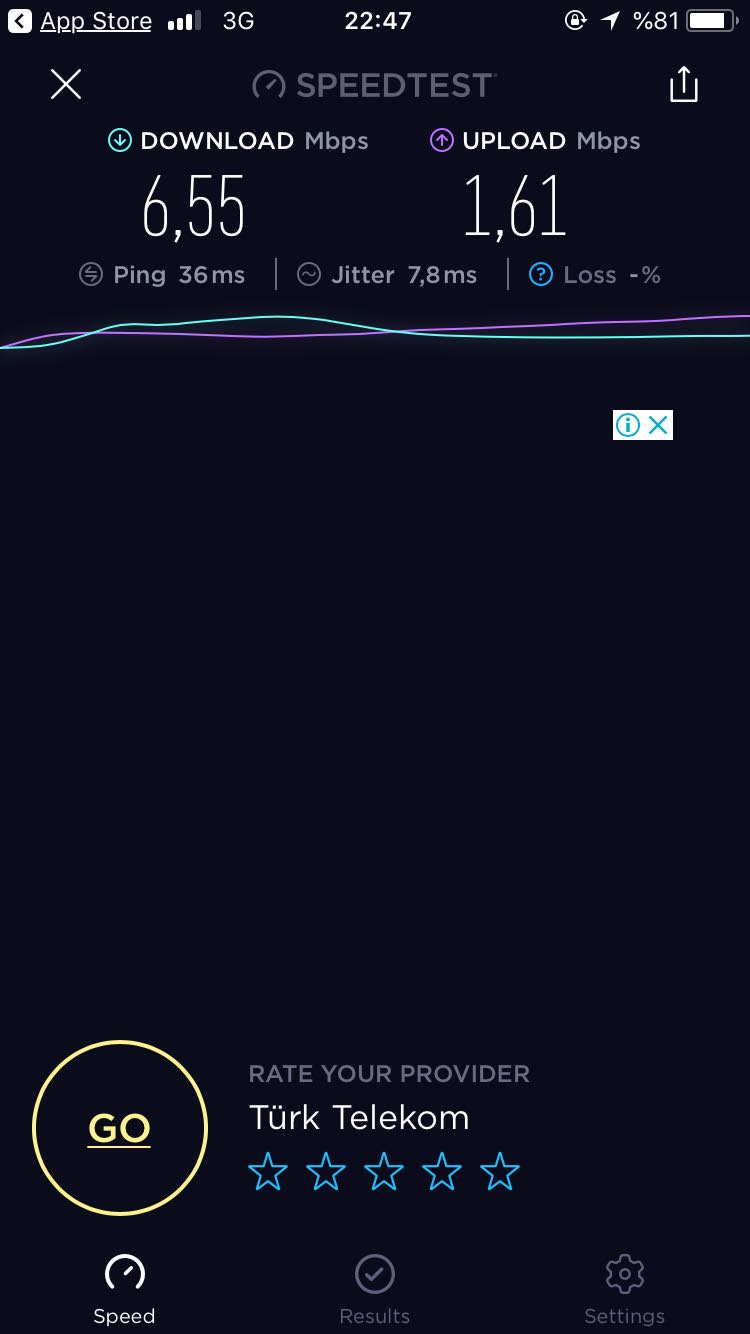This screenshot has width=750, height=1334.
Task: Open the packet Loss help icon
Action: tap(541, 275)
